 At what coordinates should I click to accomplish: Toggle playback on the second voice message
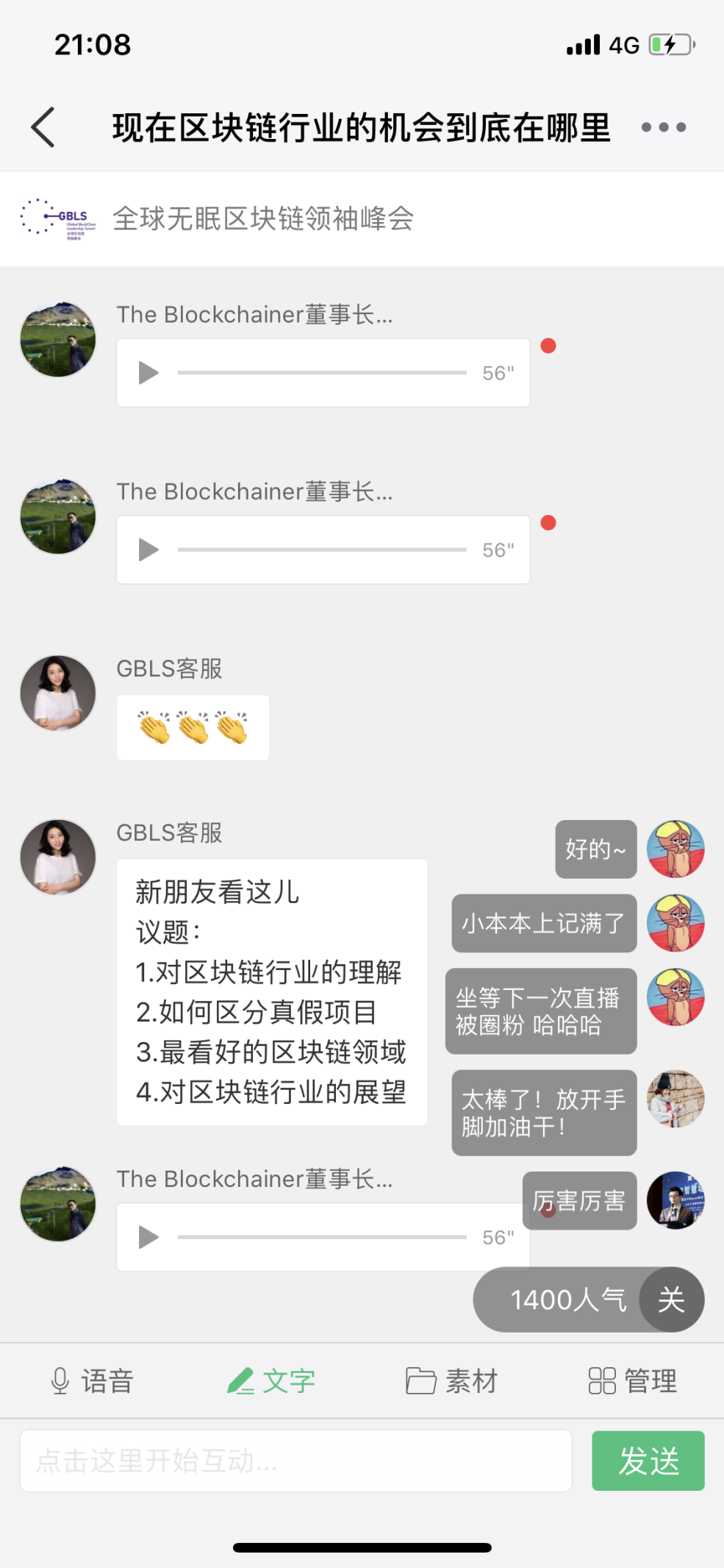click(147, 549)
